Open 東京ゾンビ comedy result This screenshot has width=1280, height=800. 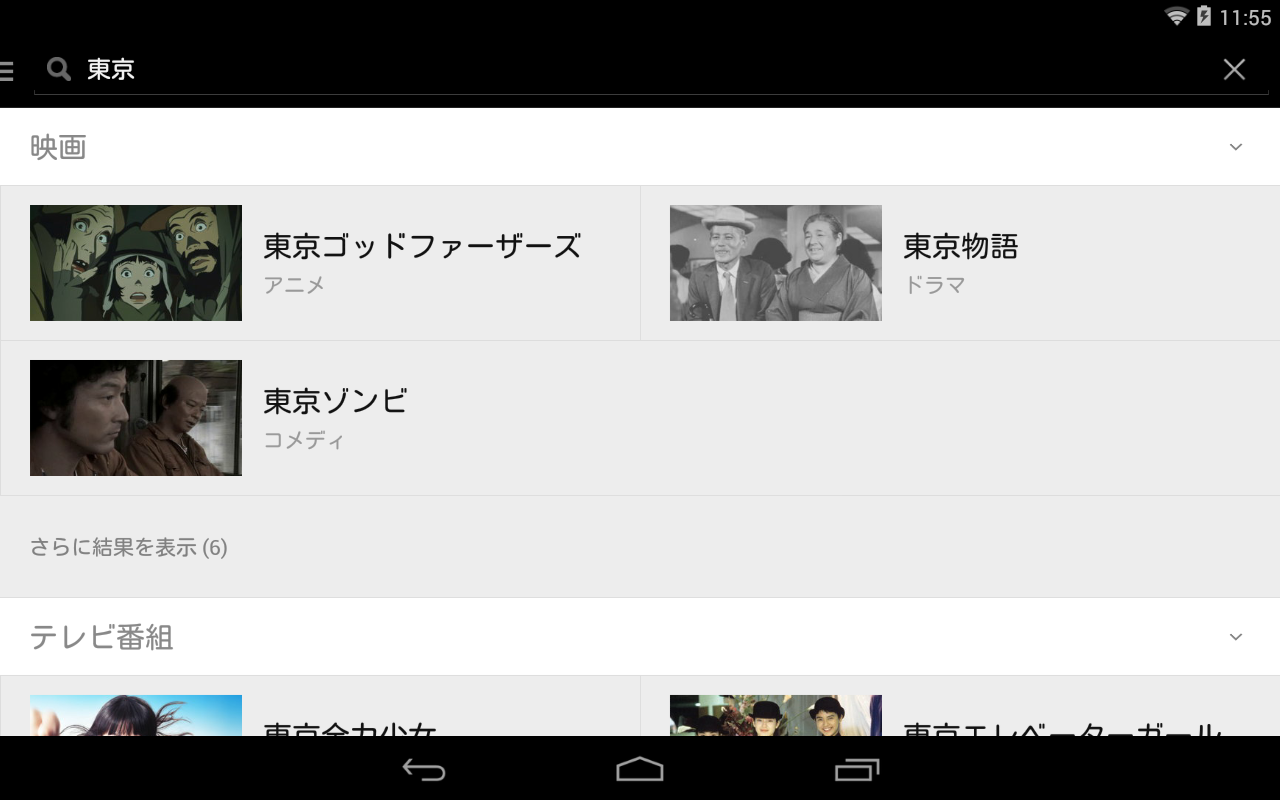tap(320, 418)
